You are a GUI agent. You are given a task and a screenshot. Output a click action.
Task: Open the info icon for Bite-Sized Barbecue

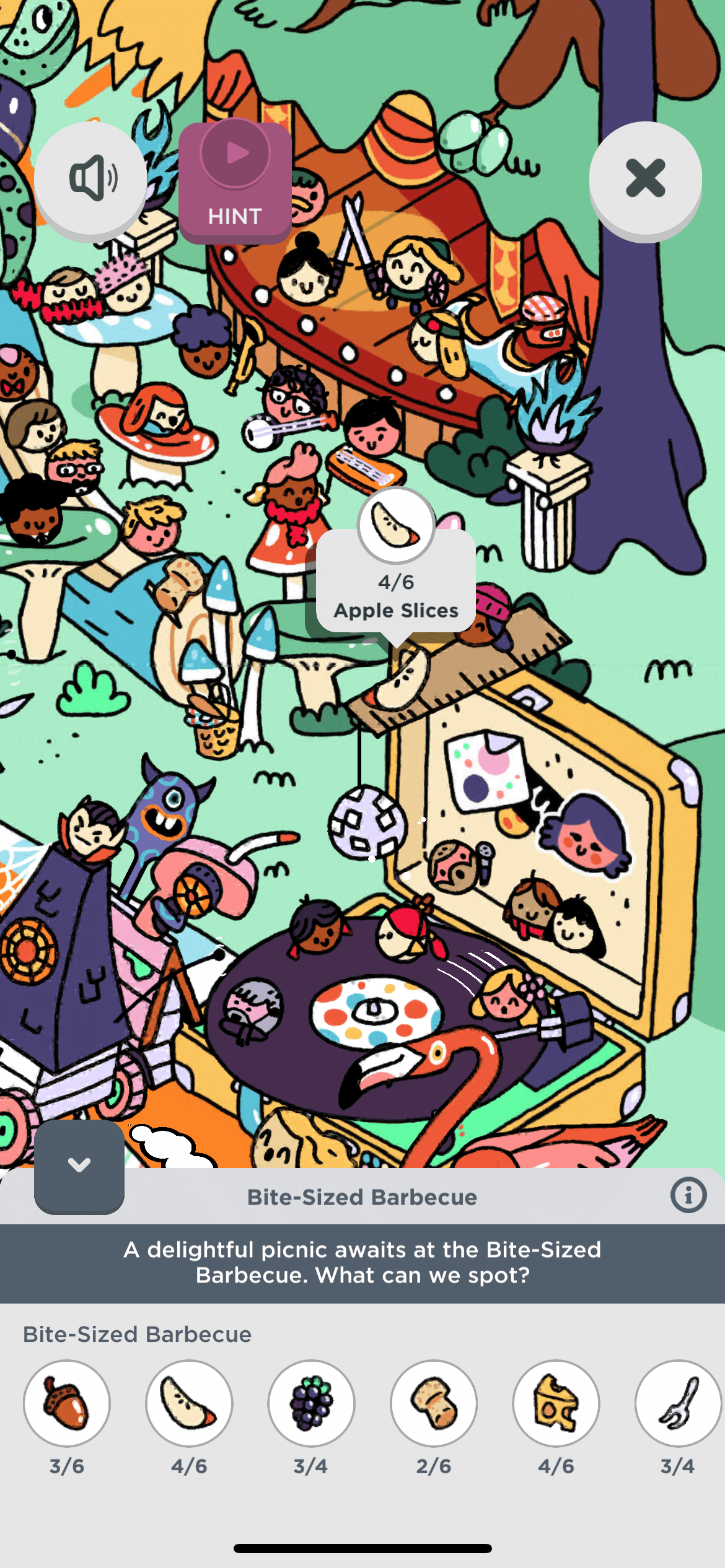(688, 1195)
